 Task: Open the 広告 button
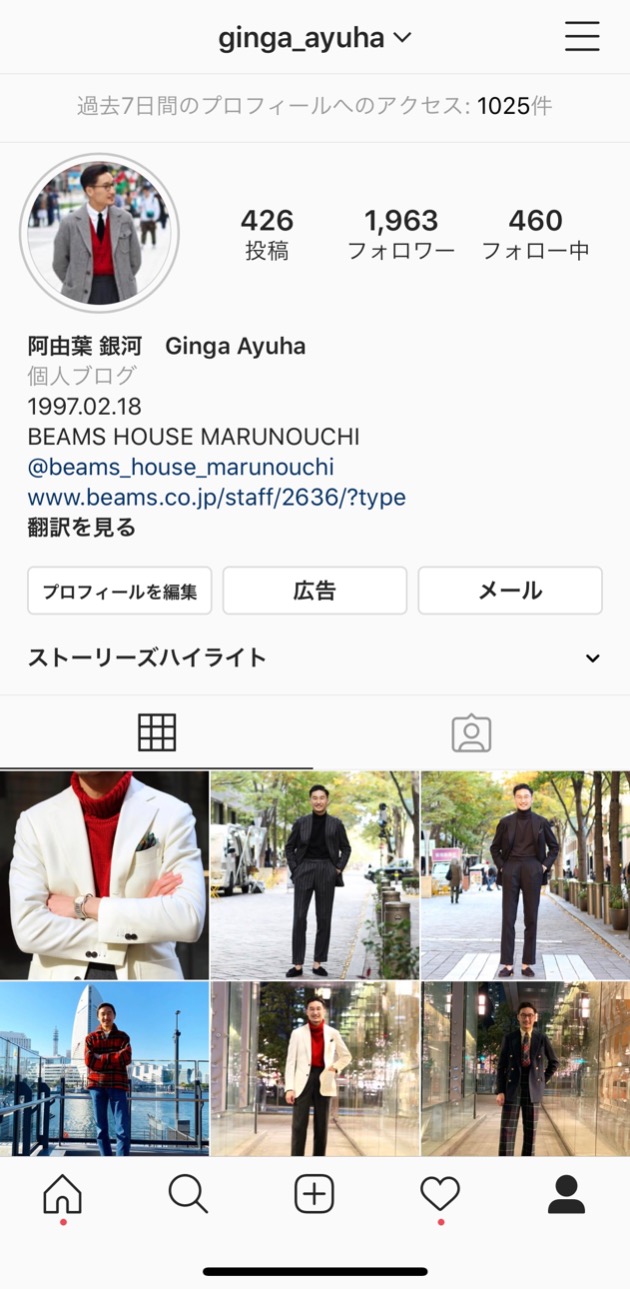[314, 591]
